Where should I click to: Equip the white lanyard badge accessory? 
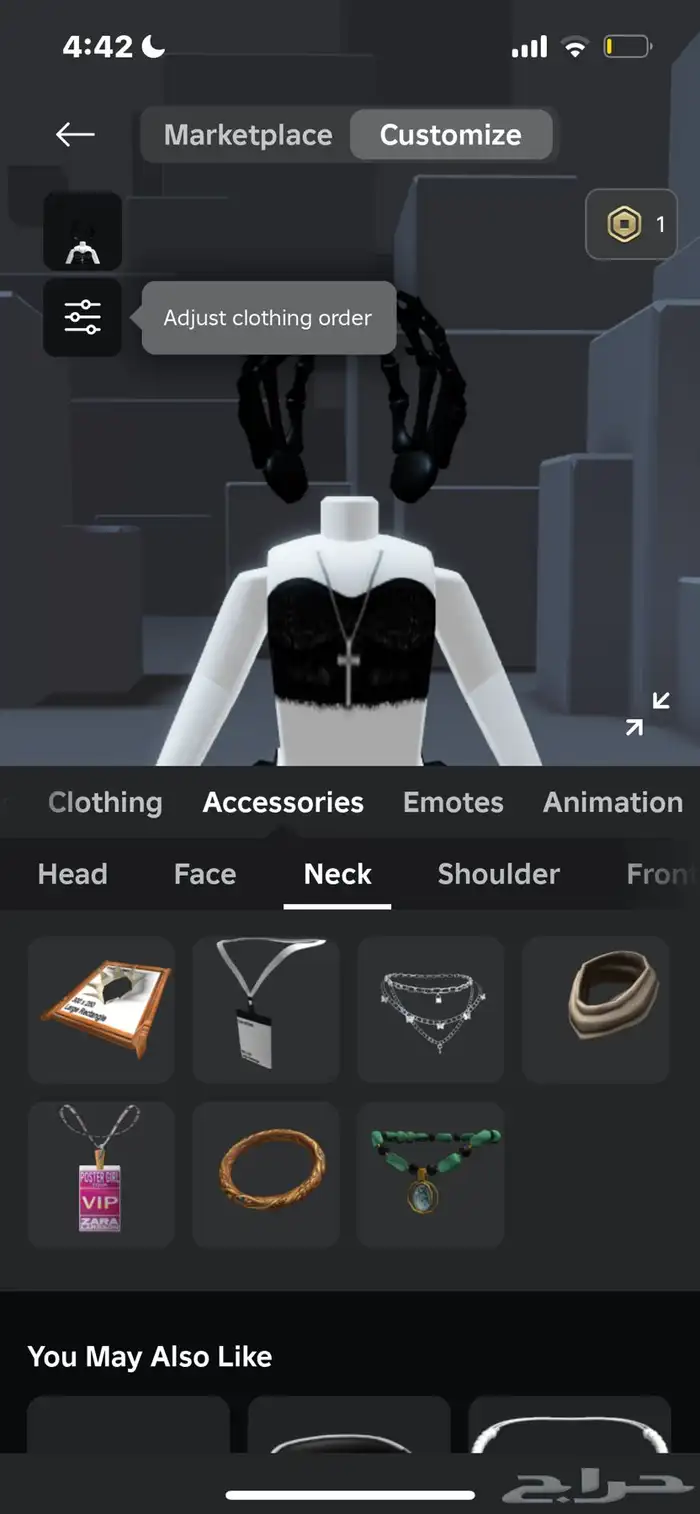(266, 1010)
